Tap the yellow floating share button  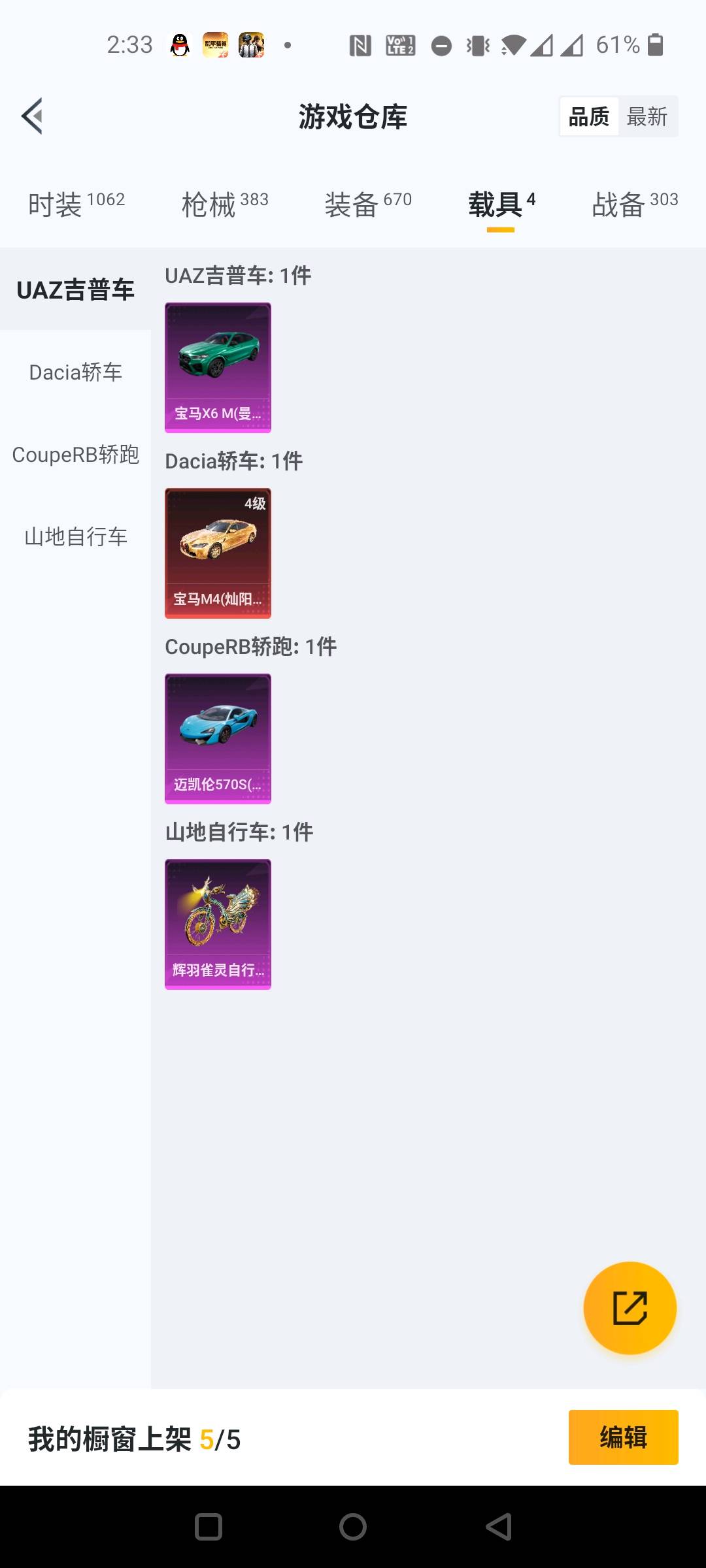630,1308
